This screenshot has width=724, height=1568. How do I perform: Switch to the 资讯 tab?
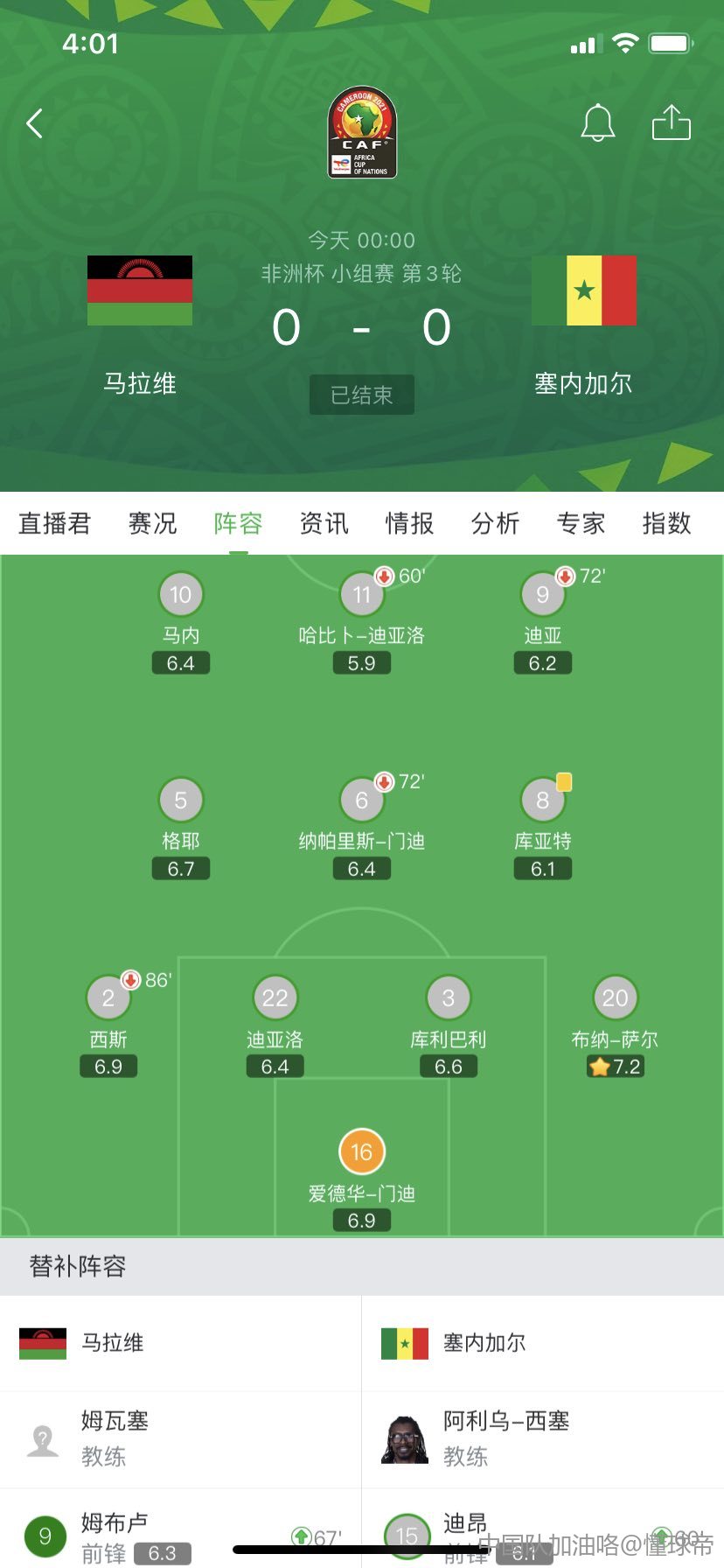pos(324,523)
